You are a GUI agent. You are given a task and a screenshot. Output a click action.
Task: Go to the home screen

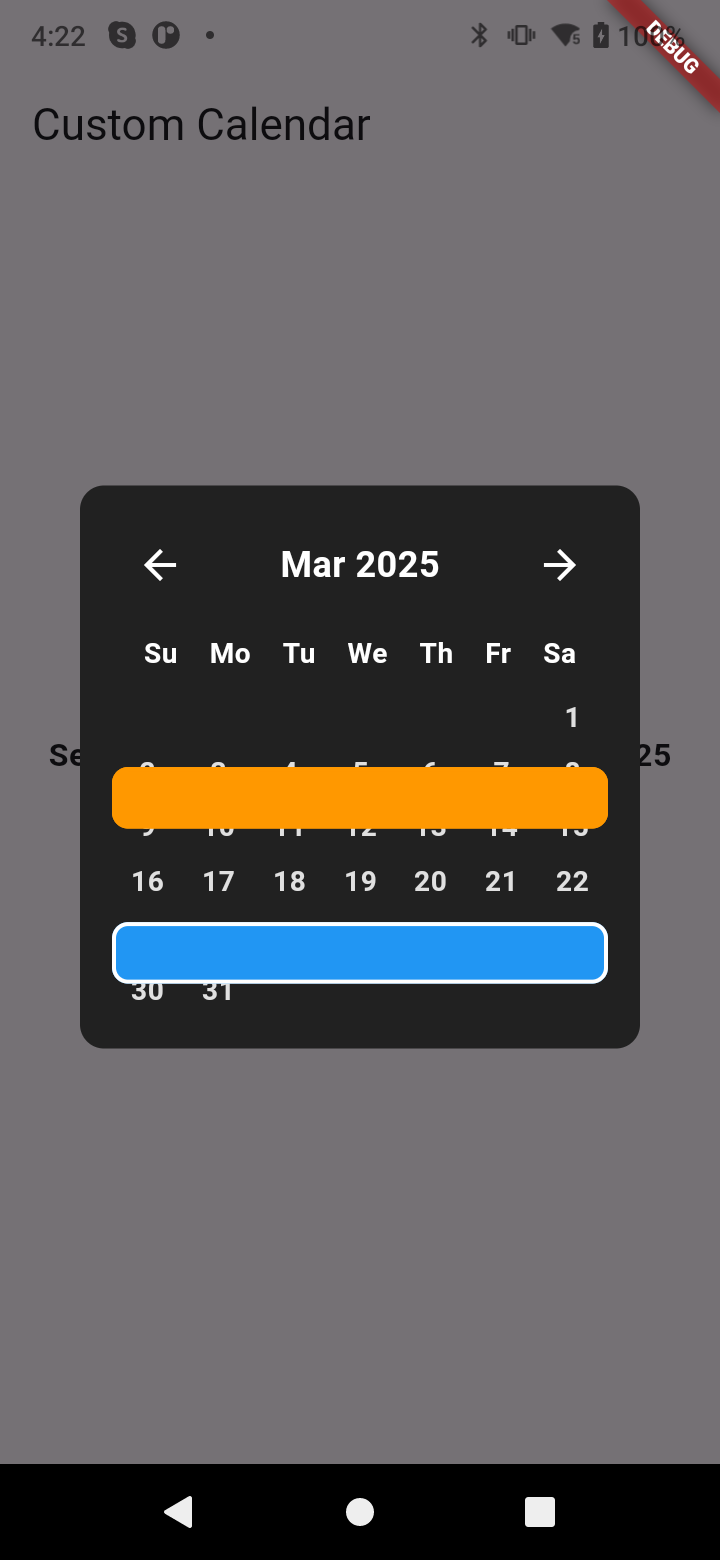(x=360, y=1512)
